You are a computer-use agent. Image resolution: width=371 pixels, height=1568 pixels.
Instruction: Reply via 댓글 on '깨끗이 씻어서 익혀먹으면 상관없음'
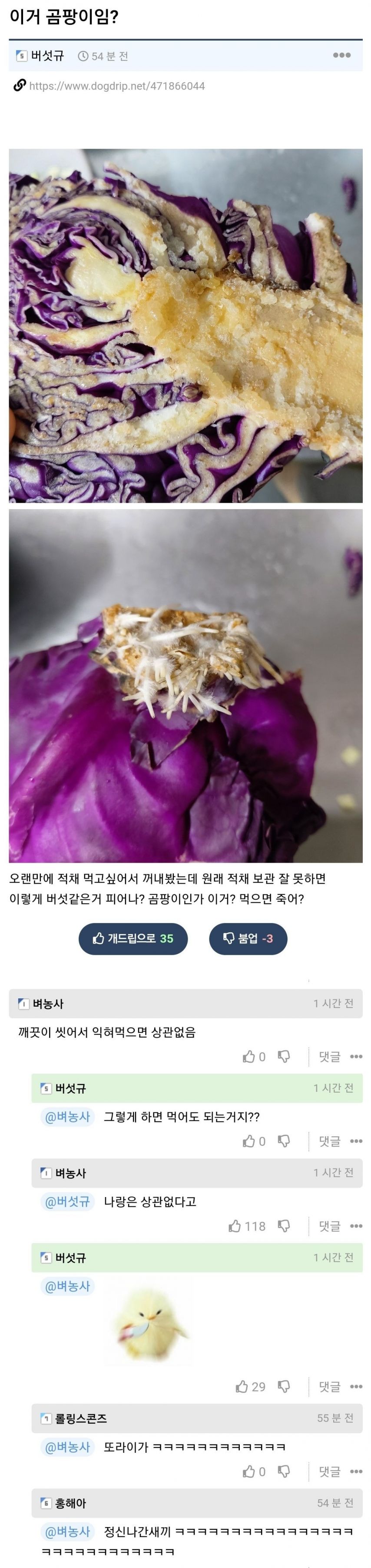click(x=330, y=1057)
